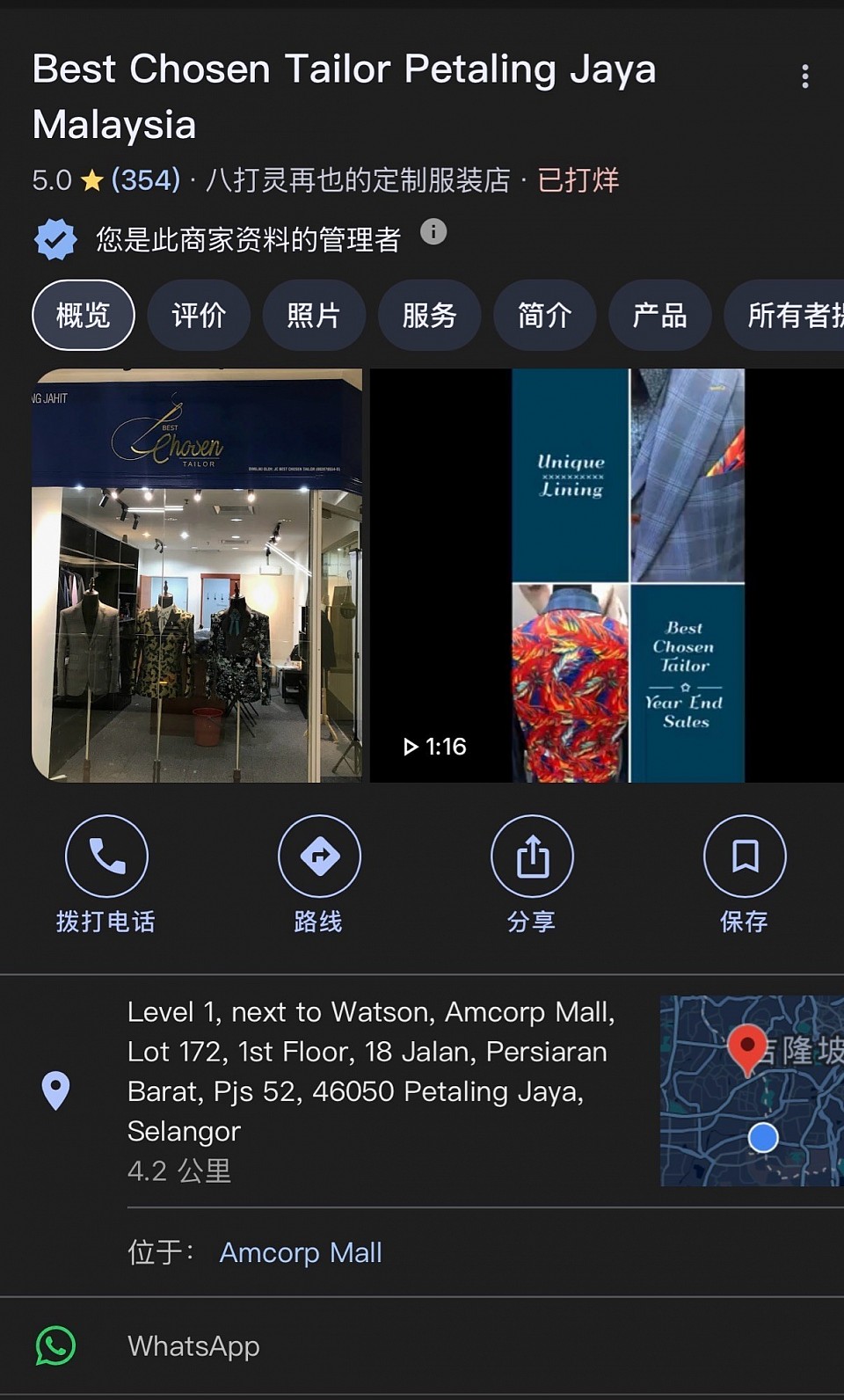
Task: Contact the shop via WhatsApp row
Action: (x=193, y=1346)
